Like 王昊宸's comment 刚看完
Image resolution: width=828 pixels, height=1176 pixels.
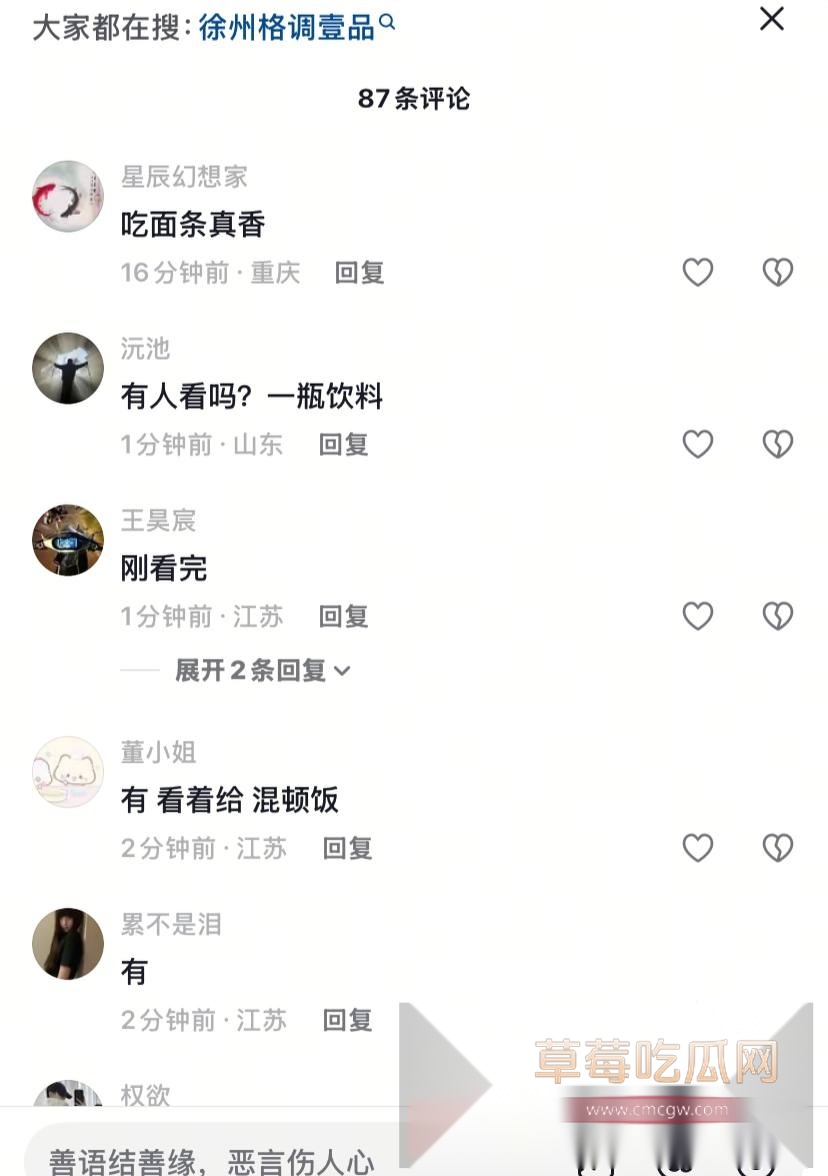click(697, 616)
